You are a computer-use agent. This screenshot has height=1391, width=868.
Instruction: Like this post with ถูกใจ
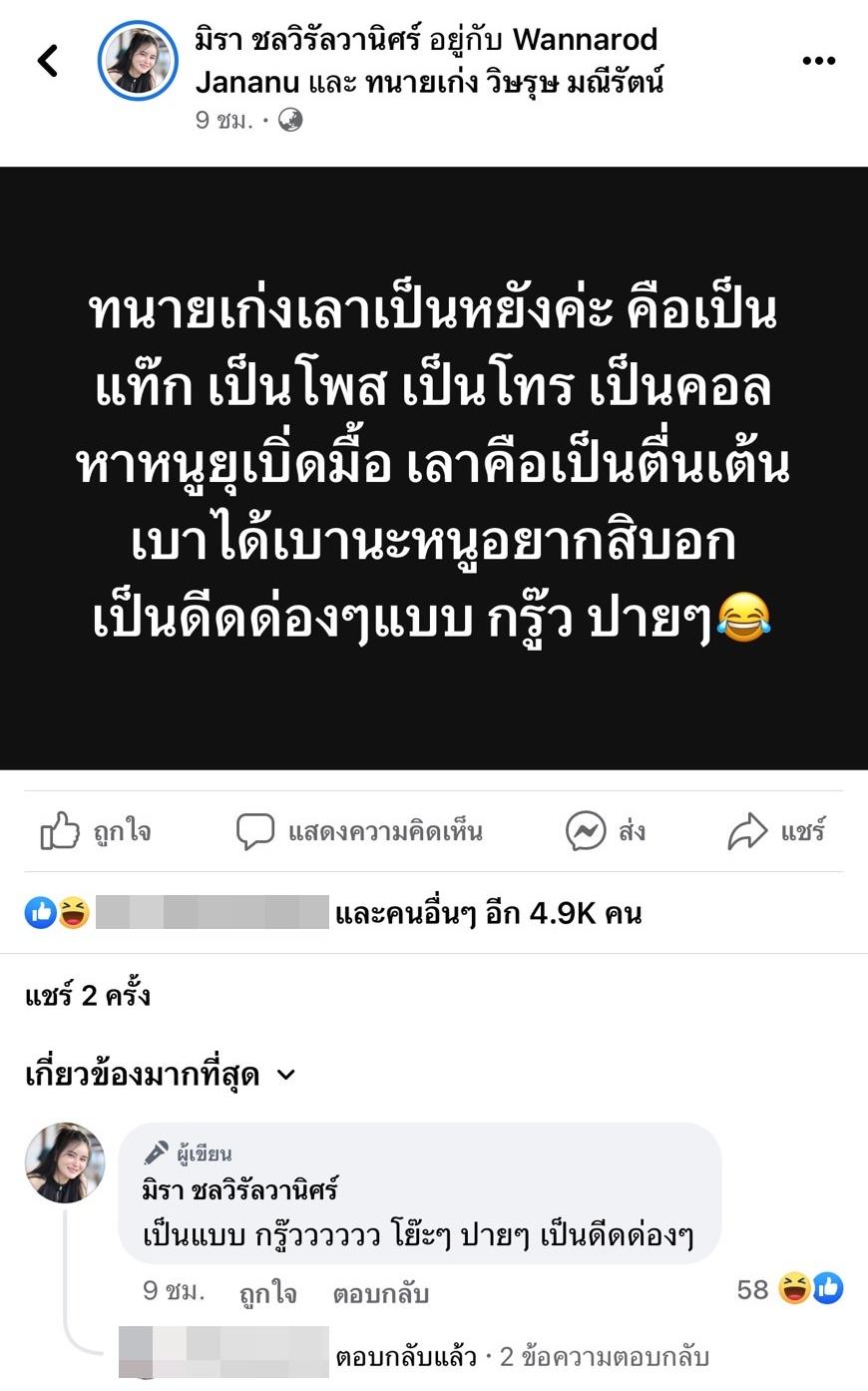tap(96, 831)
